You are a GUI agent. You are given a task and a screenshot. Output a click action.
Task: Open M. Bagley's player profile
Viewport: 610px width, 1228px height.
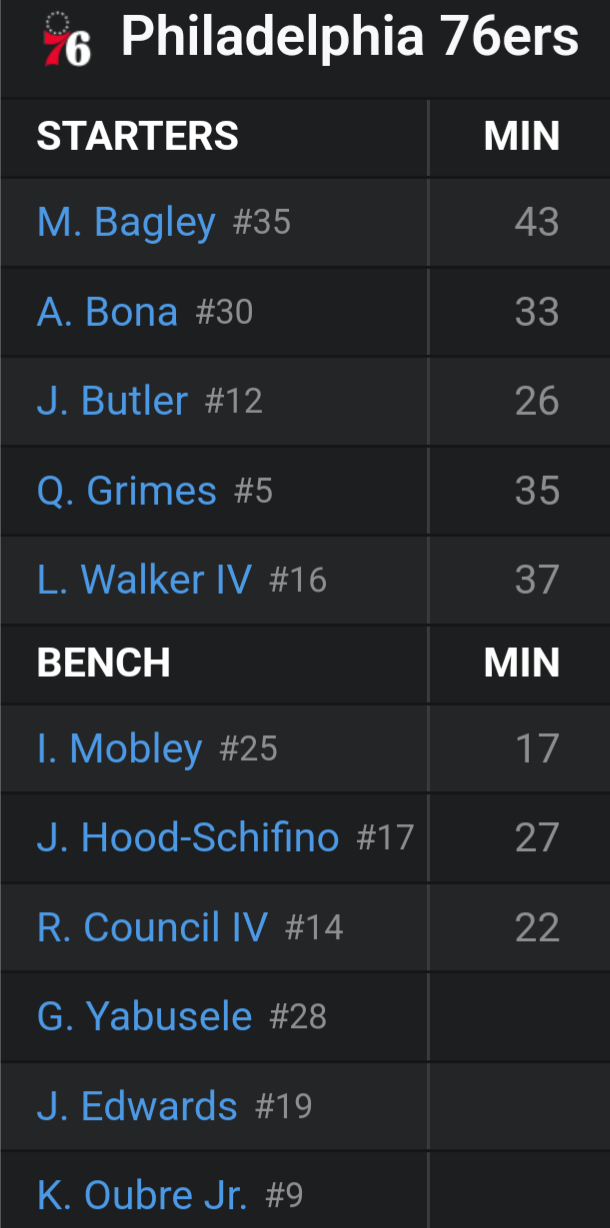click(126, 222)
